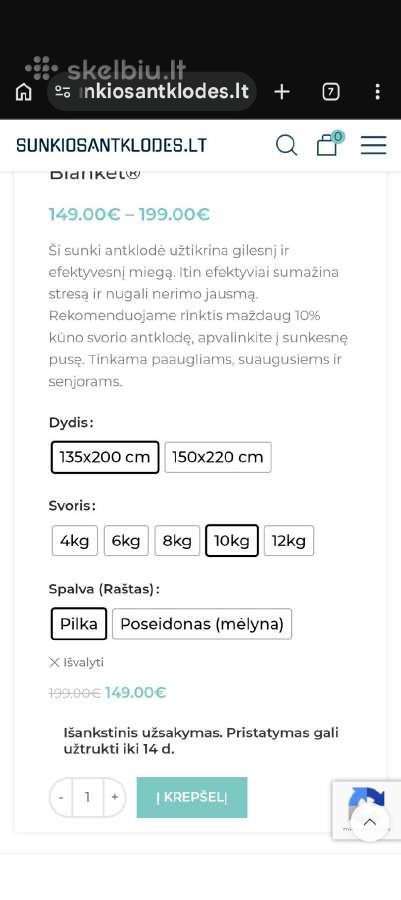
Task: Open the hamburger menu
Action: coord(373,145)
